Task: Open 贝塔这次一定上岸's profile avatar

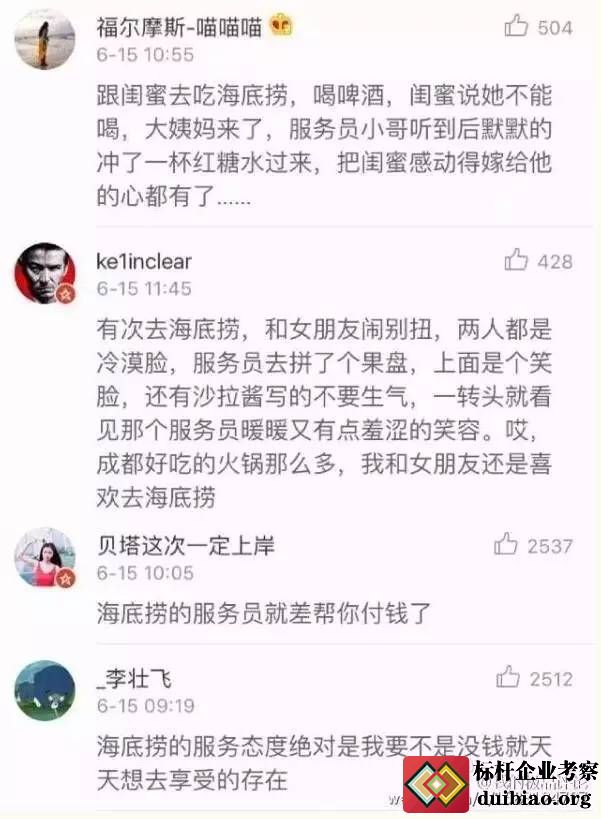Action: pos(45,557)
